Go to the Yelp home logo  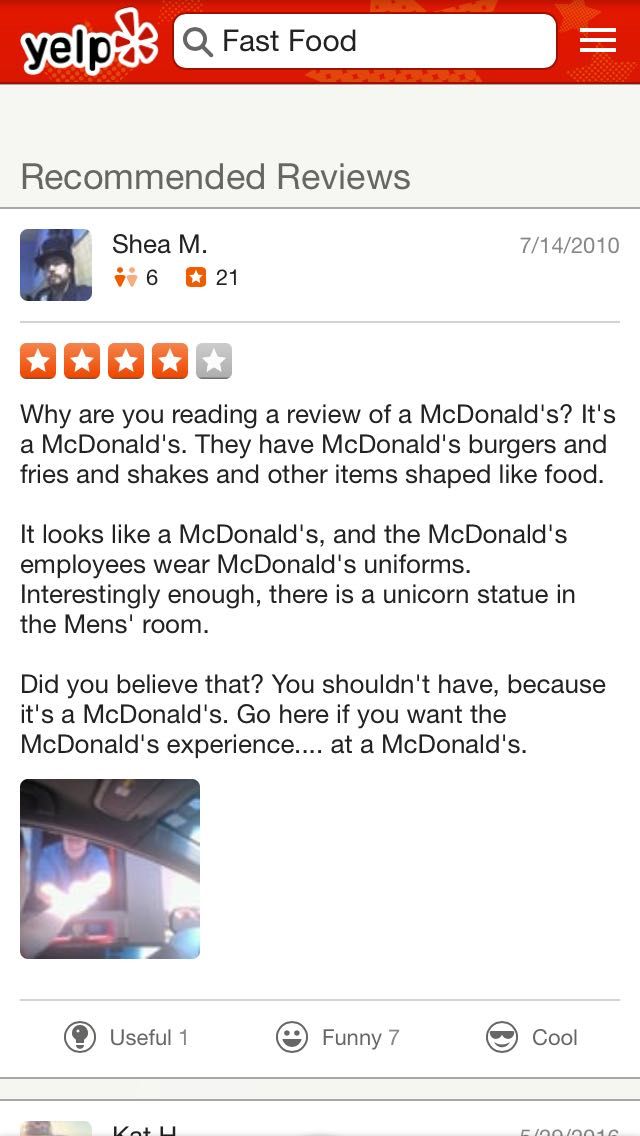(x=88, y=43)
